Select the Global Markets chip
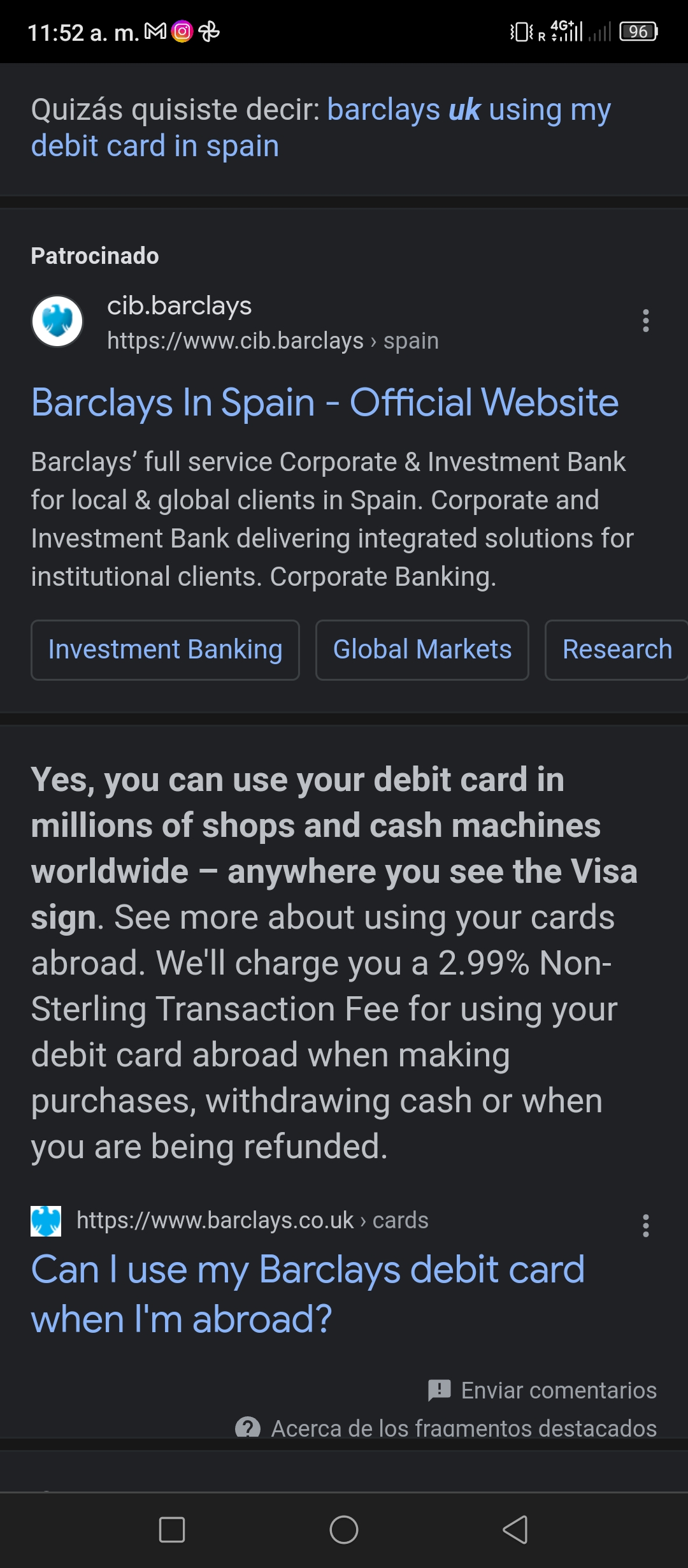Image resolution: width=688 pixels, height=1568 pixels. [422, 650]
